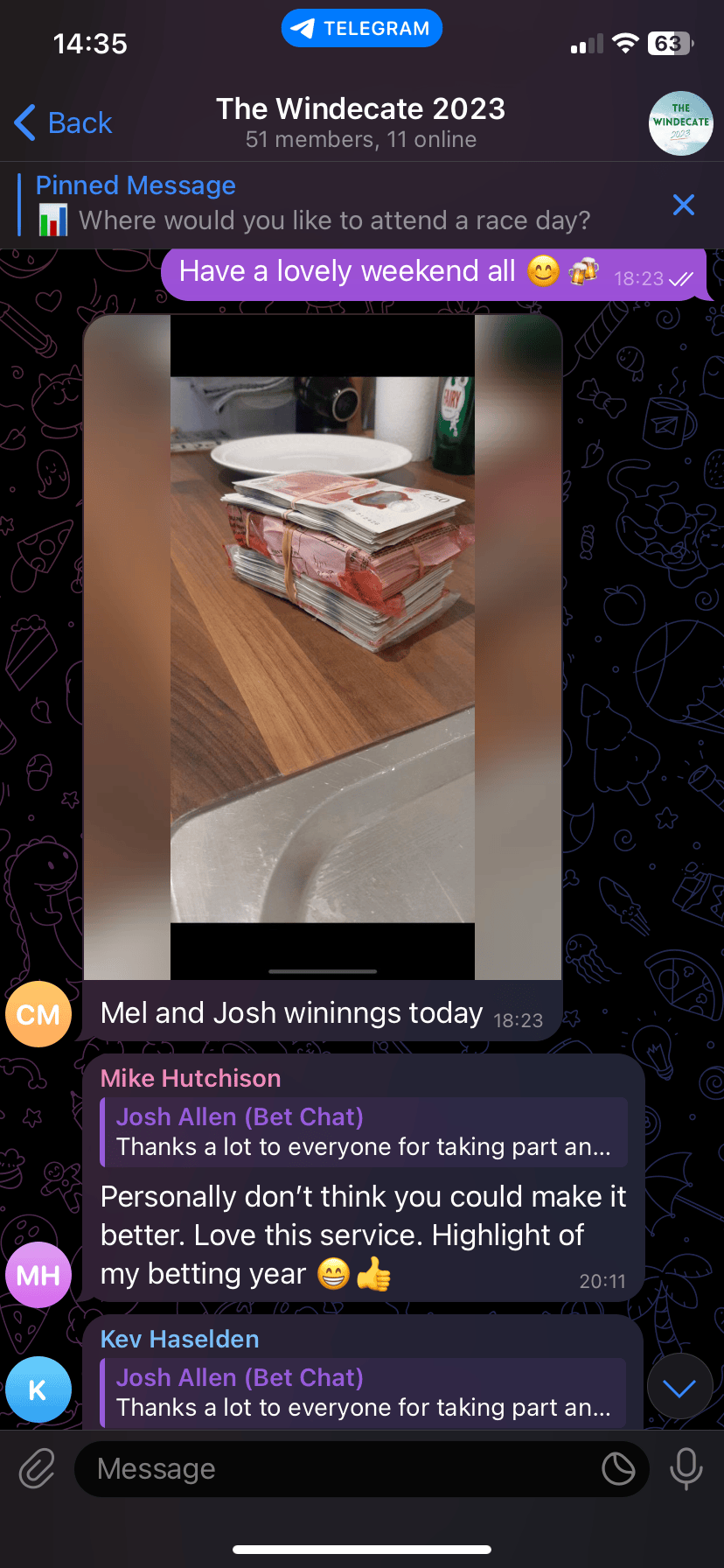The width and height of the screenshot is (724, 1568).
Task: Open the sticker panel icon
Action: (x=618, y=1469)
